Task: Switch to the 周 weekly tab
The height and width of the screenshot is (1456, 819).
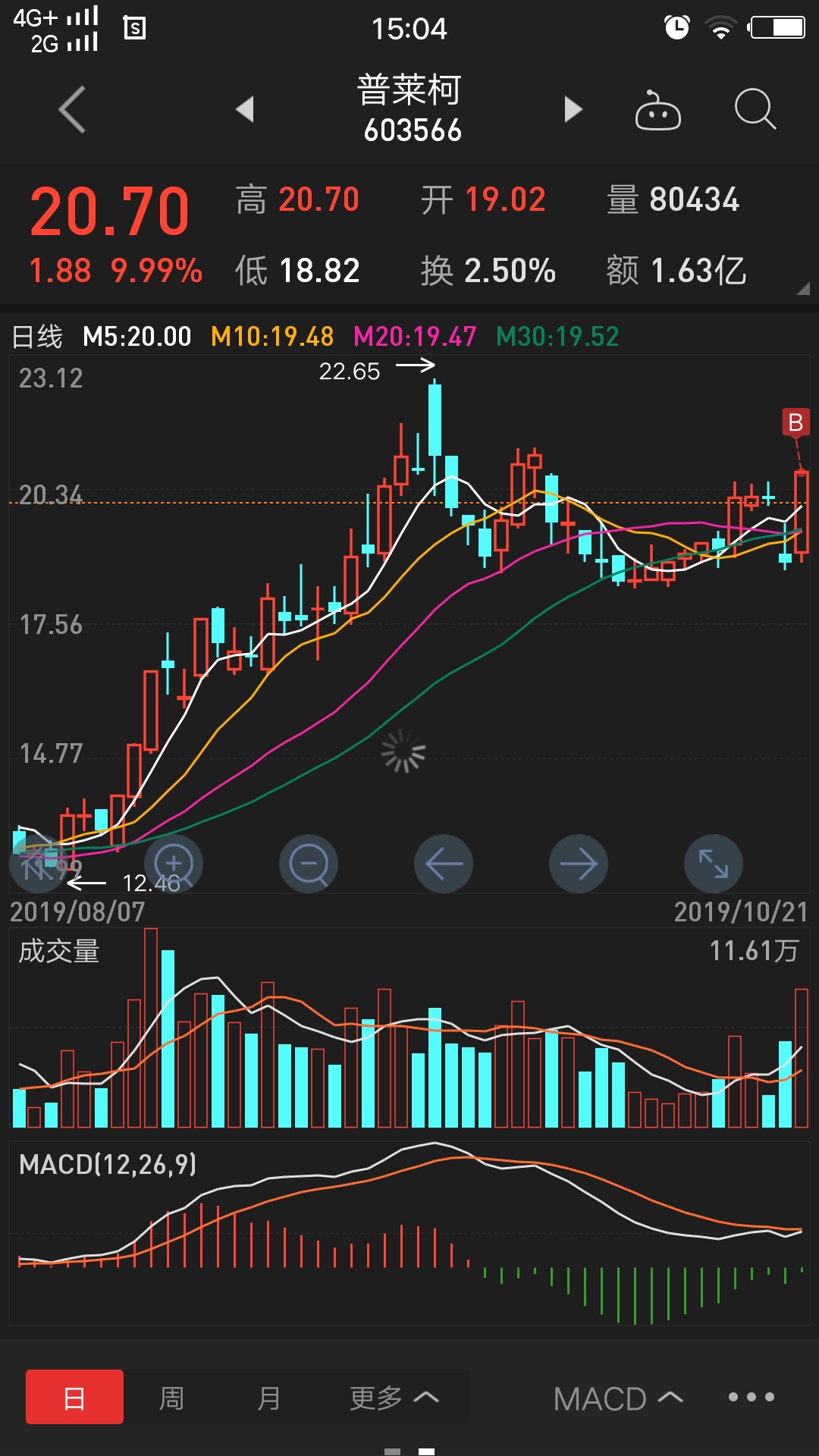Action: pyautogui.click(x=171, y=1398)
